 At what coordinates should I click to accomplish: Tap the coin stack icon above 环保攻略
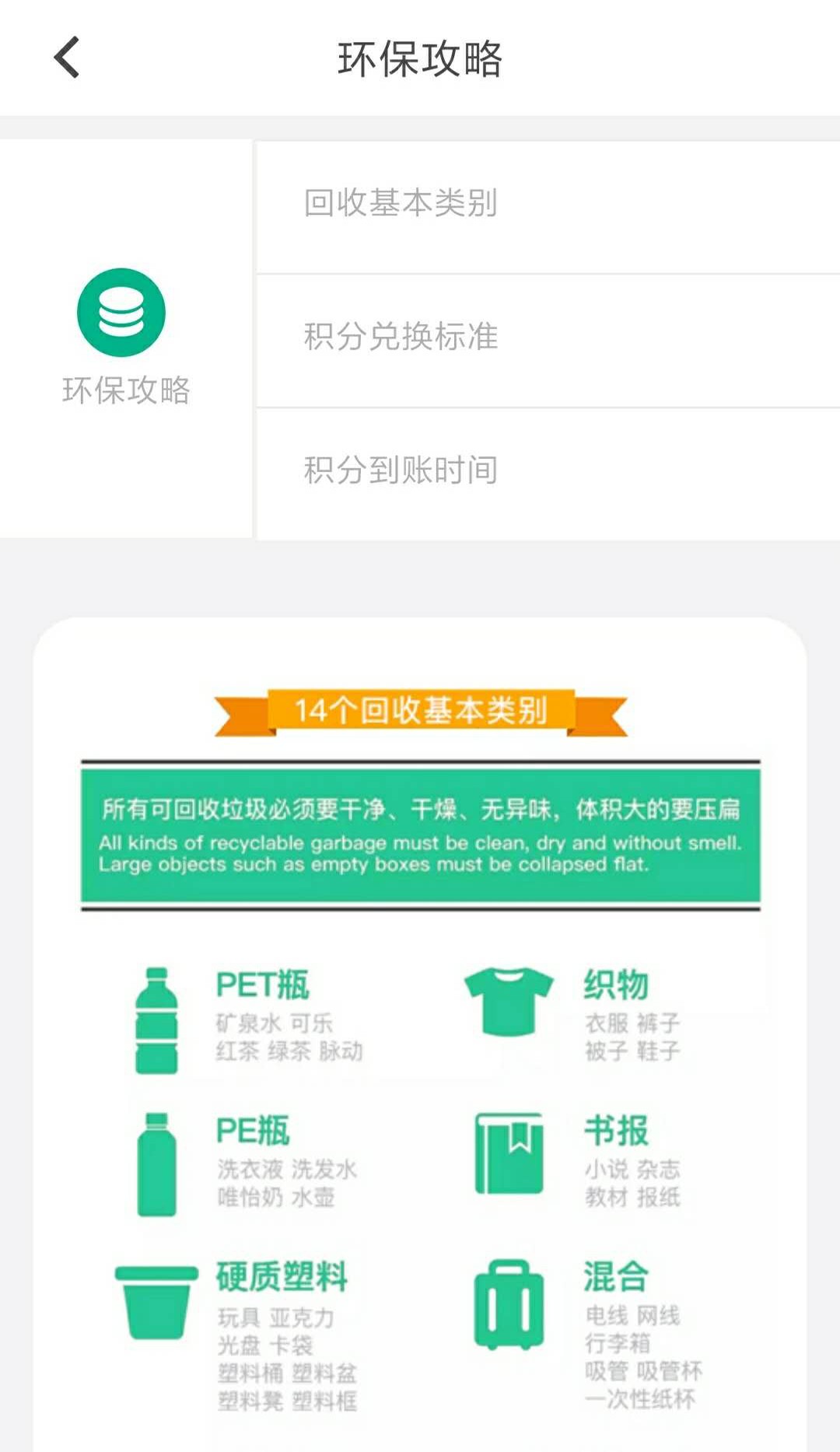121,312
